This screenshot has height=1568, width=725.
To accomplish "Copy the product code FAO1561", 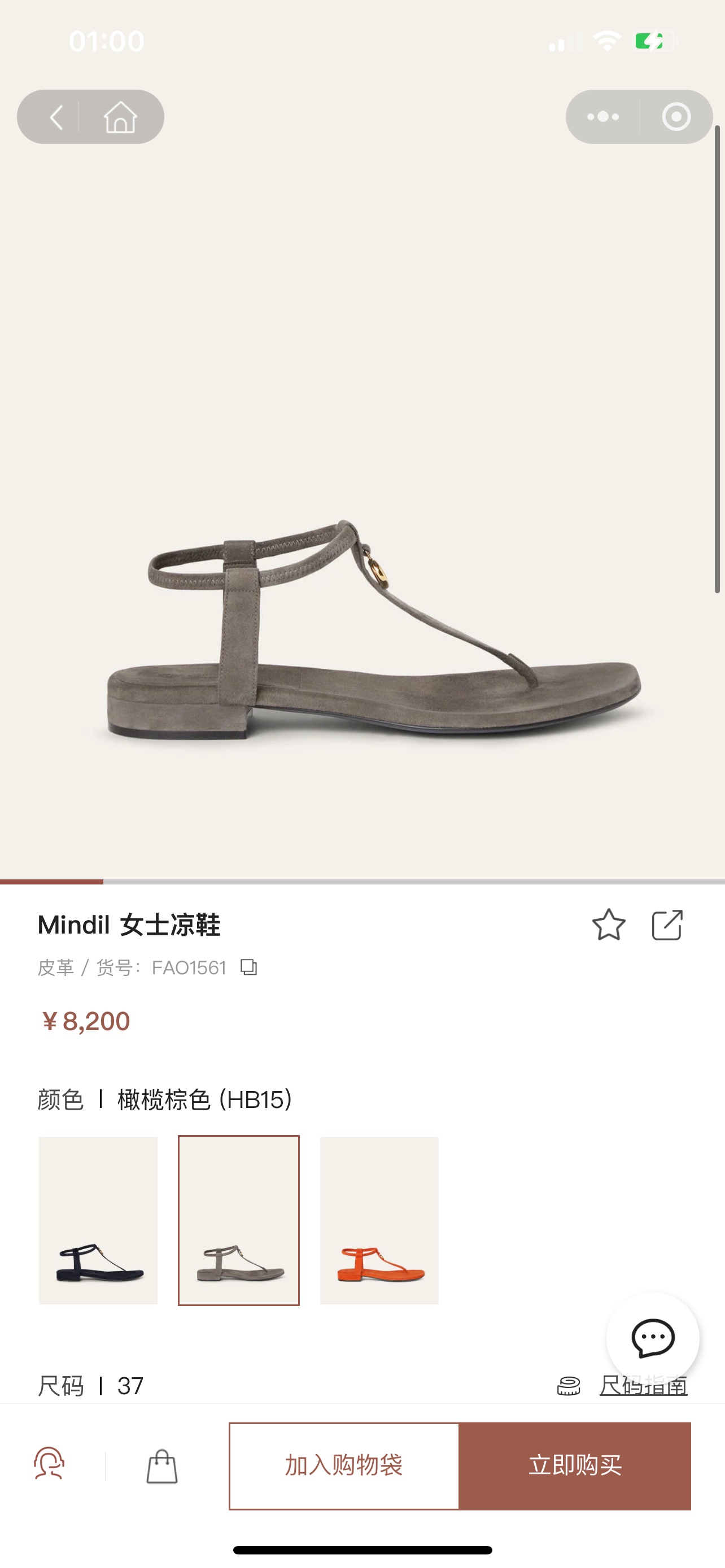I will pos(248,967).
